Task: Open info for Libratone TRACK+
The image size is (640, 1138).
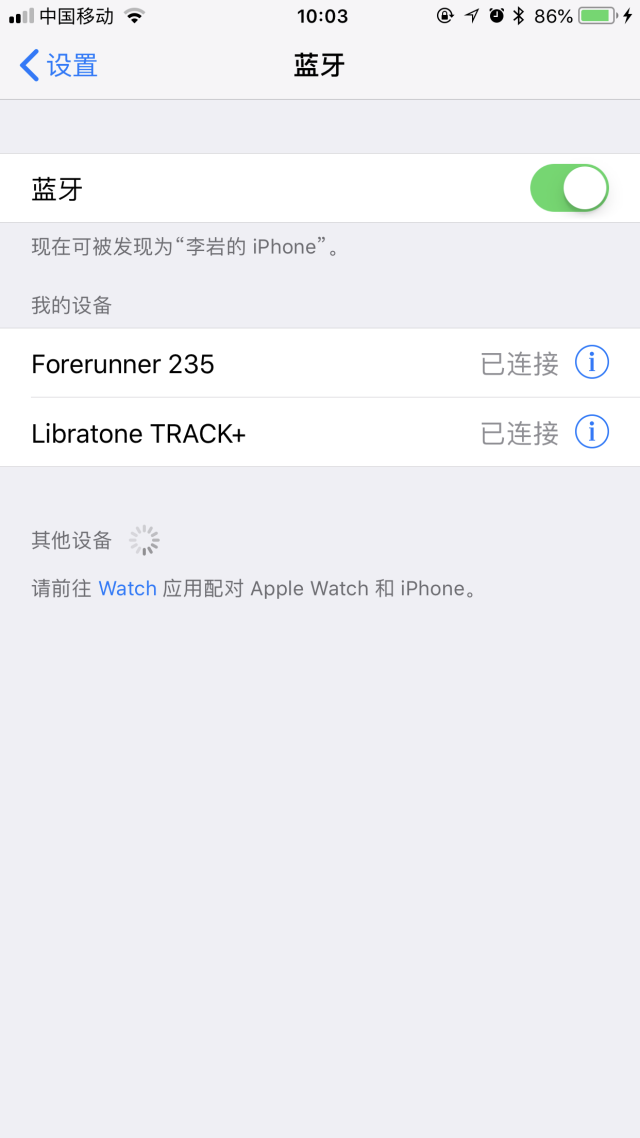Action: point(592,432)
